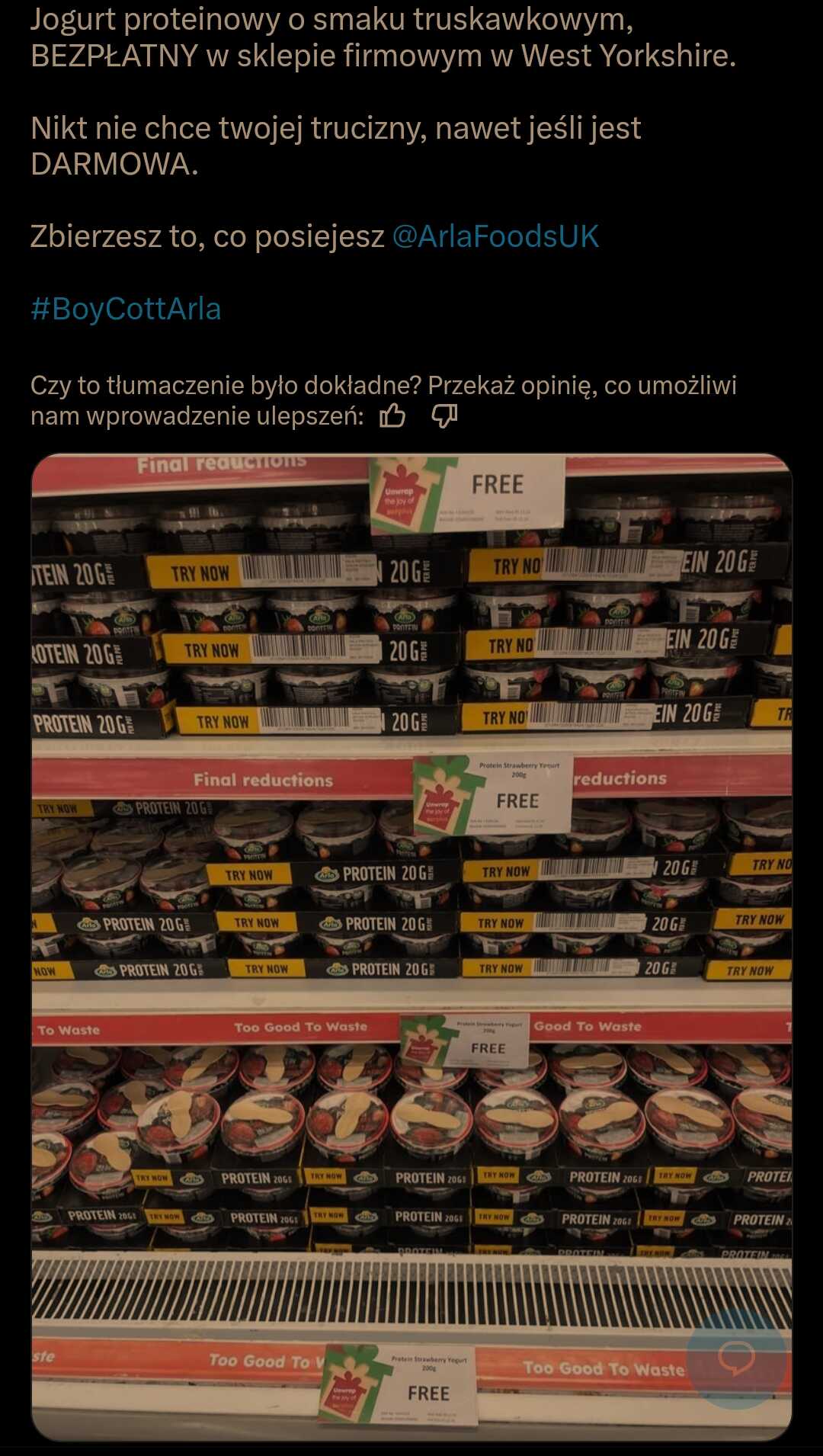The height and width of the screenshot is (1456, 823).
Task: Open the @ArlaFoodsUK mention
Action: 495,237
